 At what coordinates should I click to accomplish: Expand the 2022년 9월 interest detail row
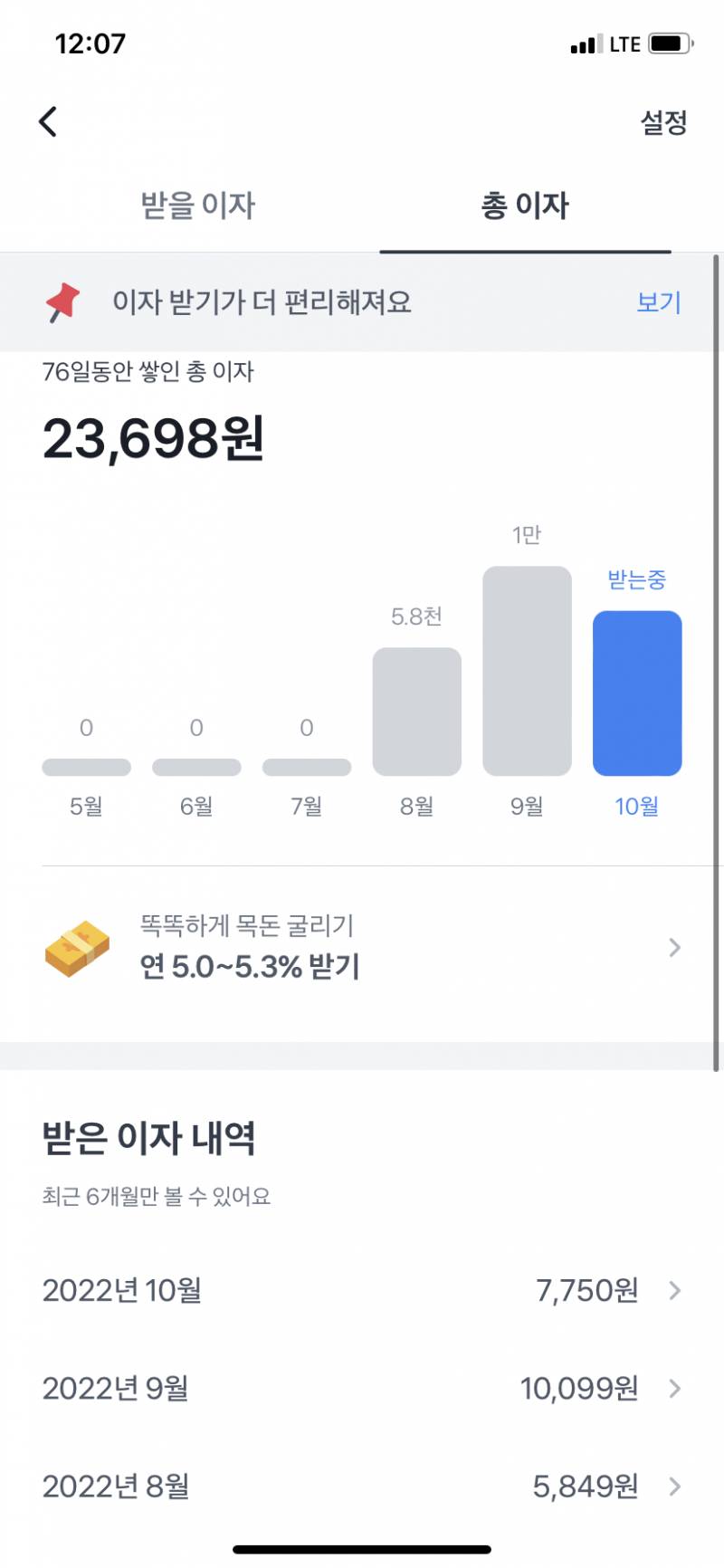(x=362, y=1388)
